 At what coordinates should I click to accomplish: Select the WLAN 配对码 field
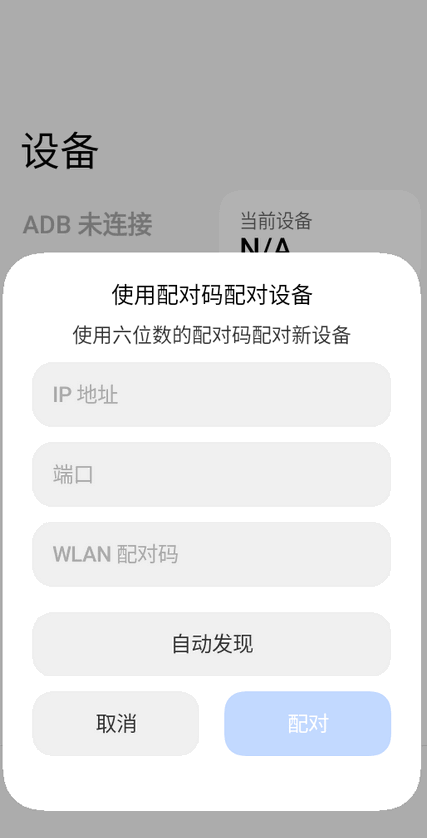[212, 555]
